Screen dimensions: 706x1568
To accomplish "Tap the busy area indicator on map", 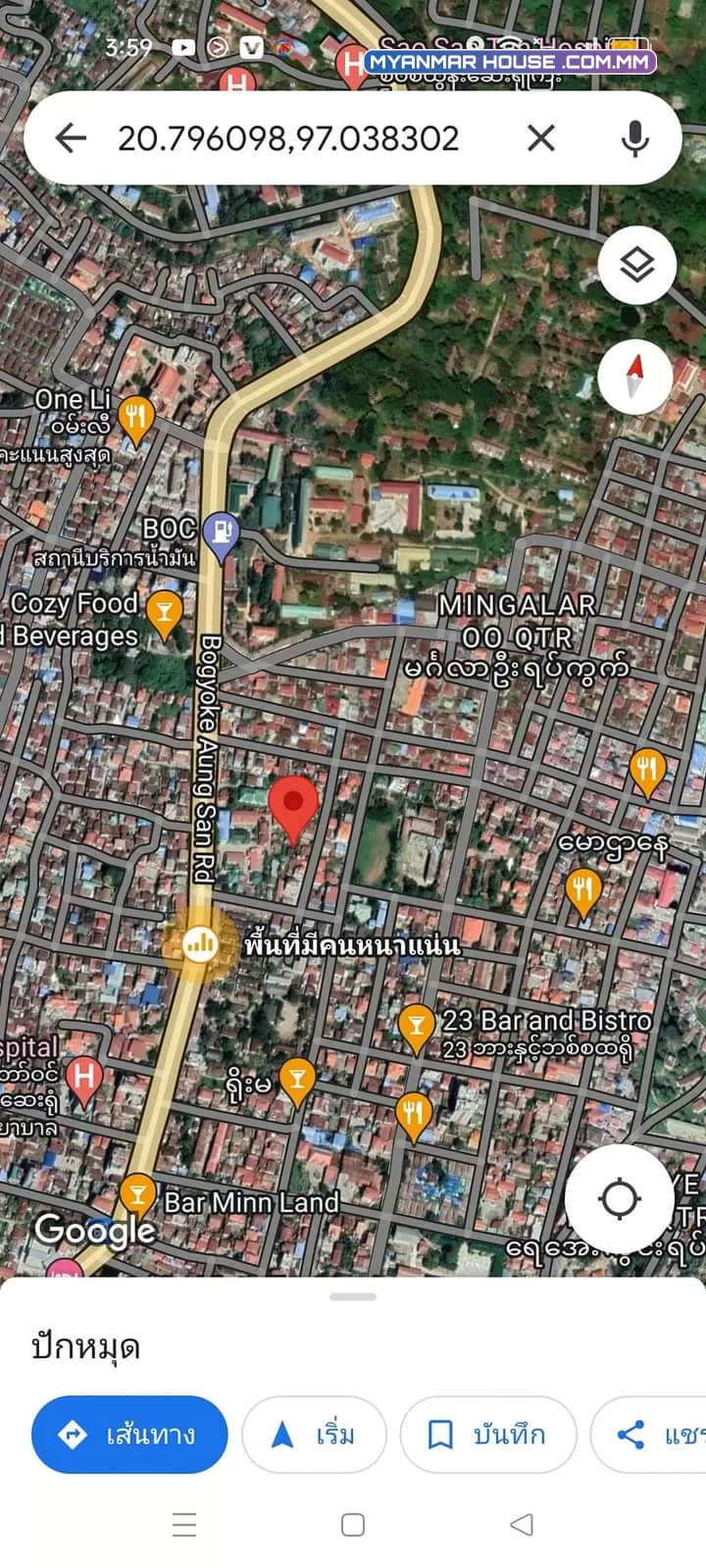I will tap(200, 943).
